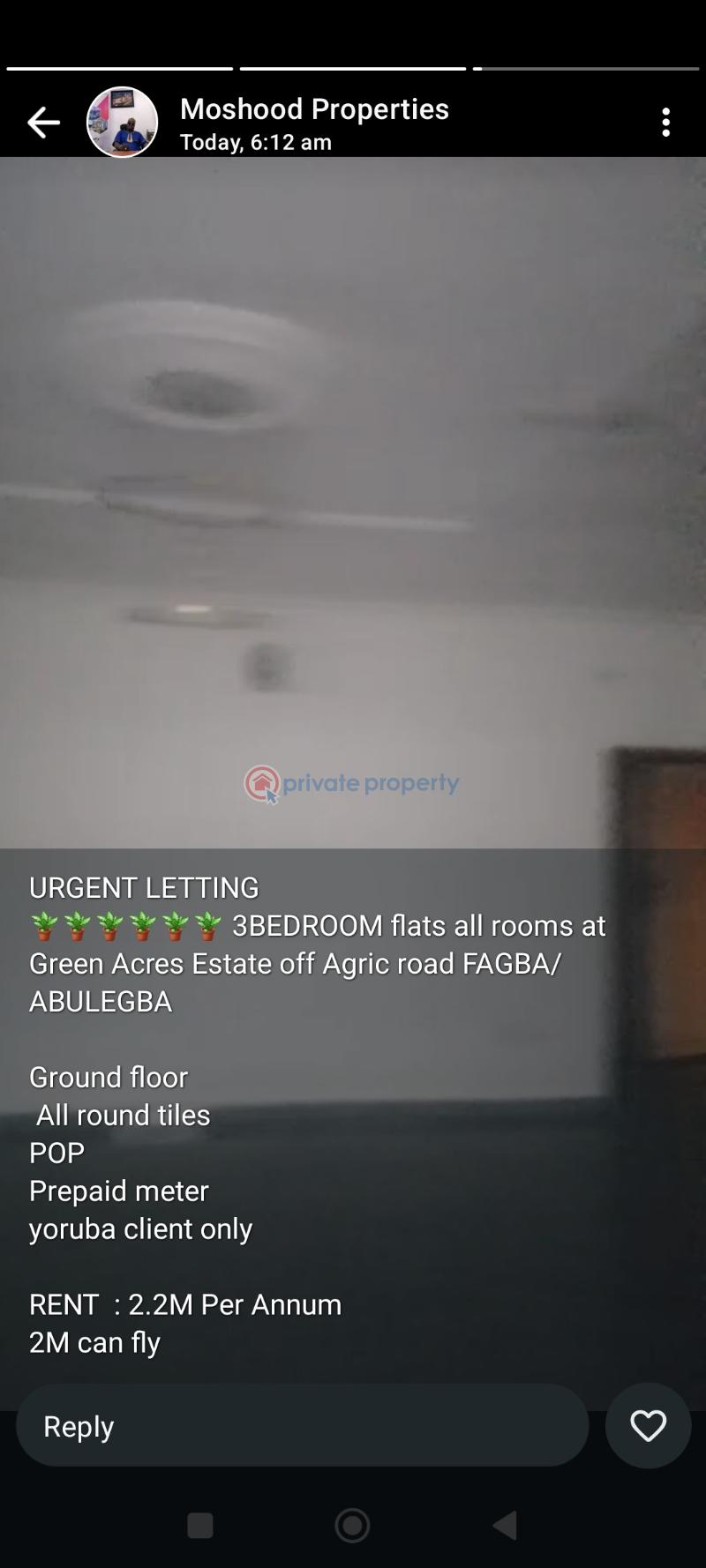Tap the blurred room photo to pause
706x1568 pixels.
tap(353, 485)
